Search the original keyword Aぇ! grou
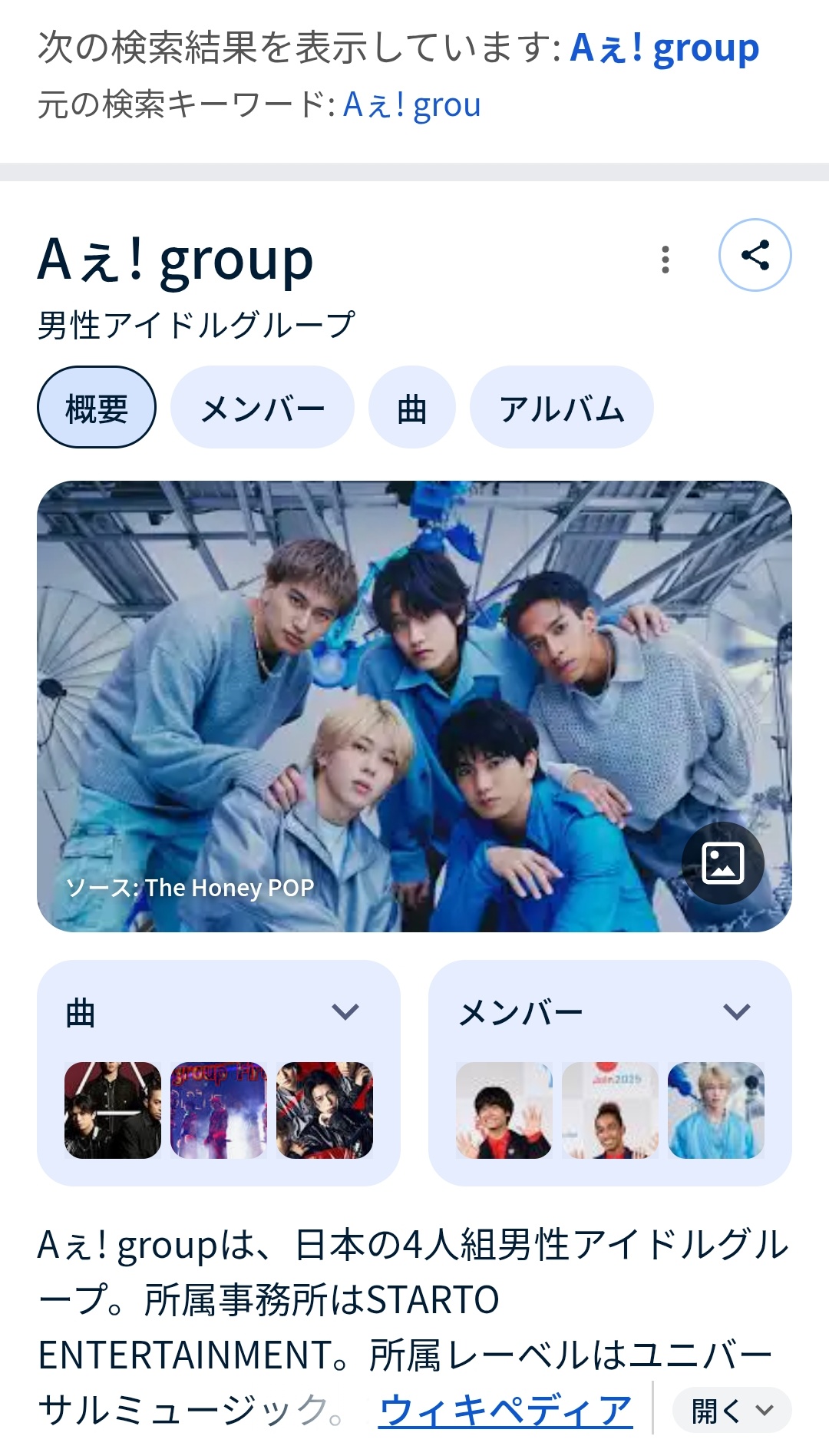 [x=411, y=105]
